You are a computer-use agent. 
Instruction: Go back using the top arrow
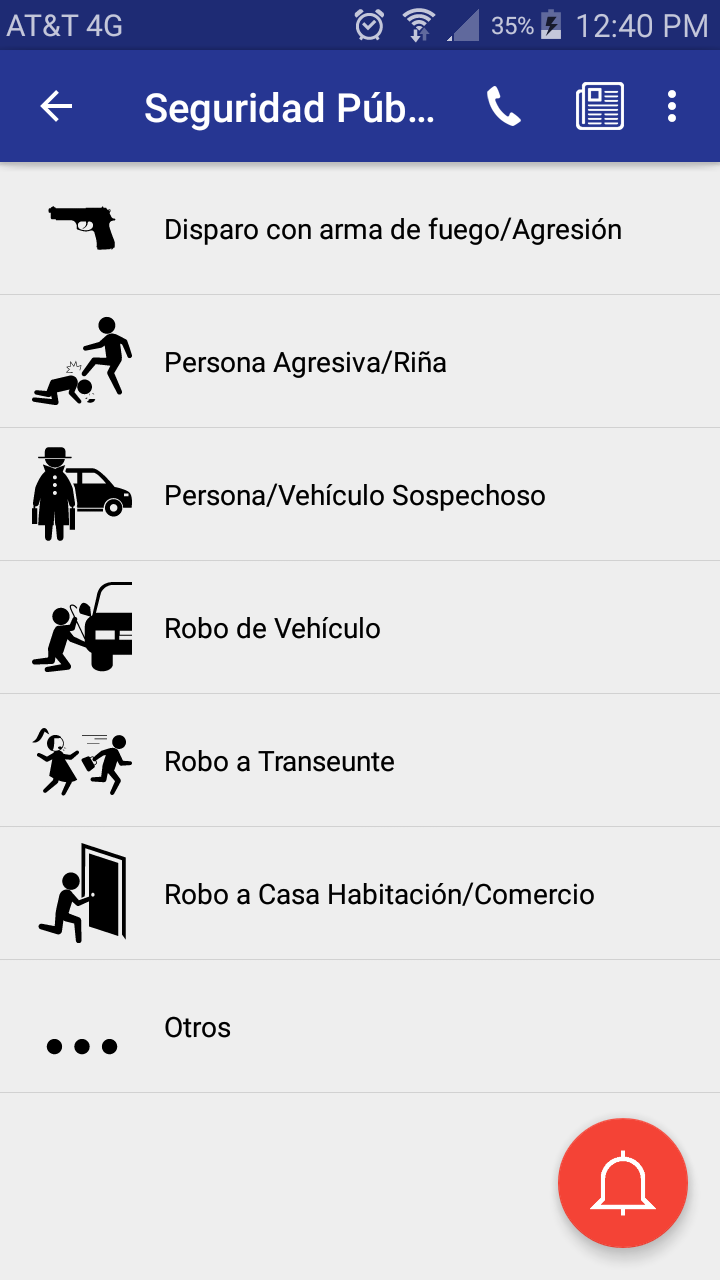(56, 107)
